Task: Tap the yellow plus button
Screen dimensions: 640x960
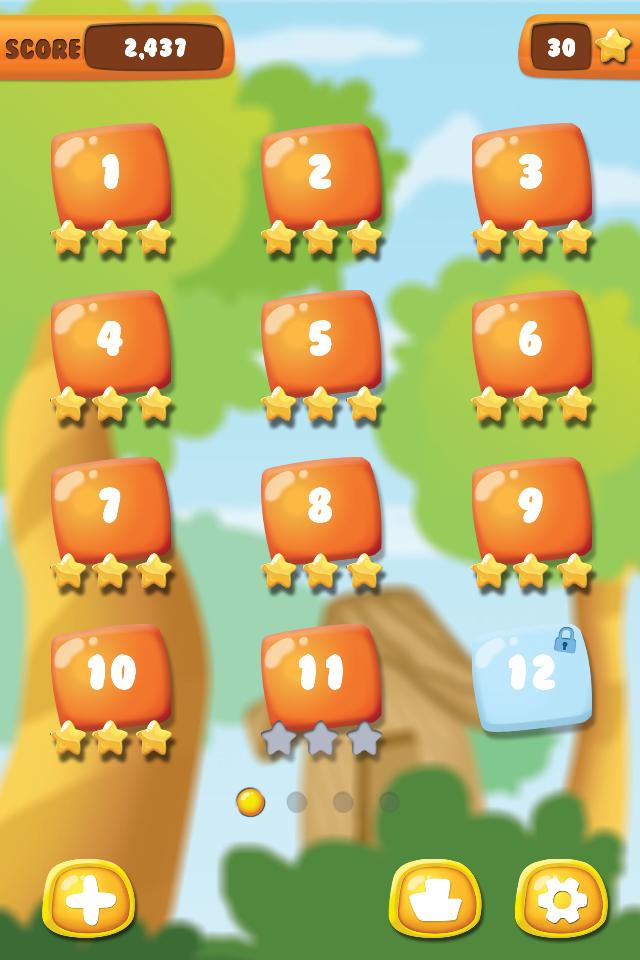Action: [89, 899]
